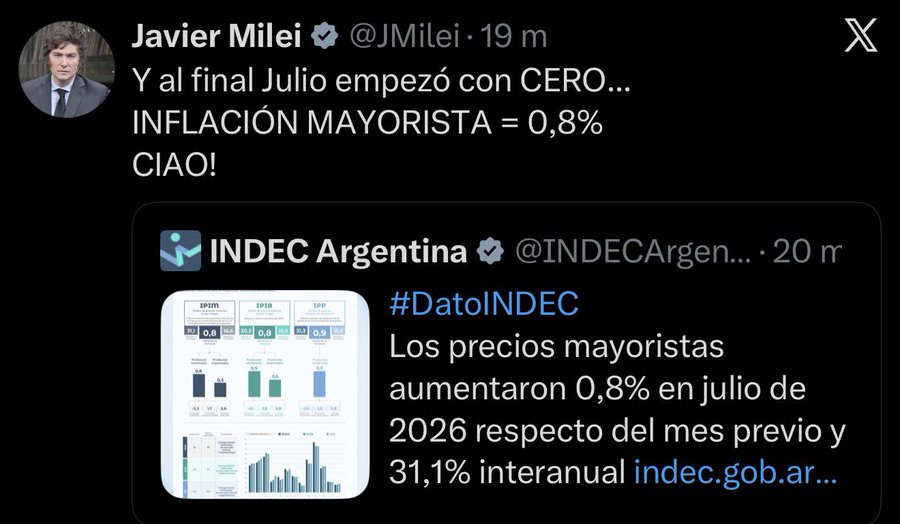Open the @JMilei handle
Image resolution: width=900 pixels, height=524 pixels.
pos(404,37)
